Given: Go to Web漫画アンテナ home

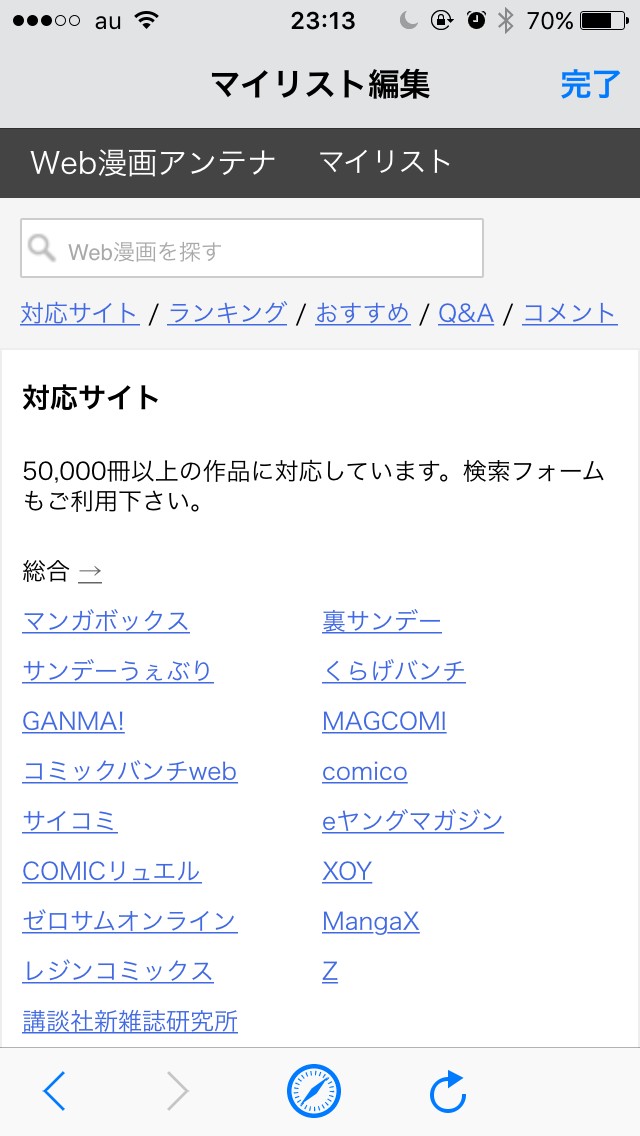Looking at the screenshot, I should pyautogui.click(x=153, y=162).
